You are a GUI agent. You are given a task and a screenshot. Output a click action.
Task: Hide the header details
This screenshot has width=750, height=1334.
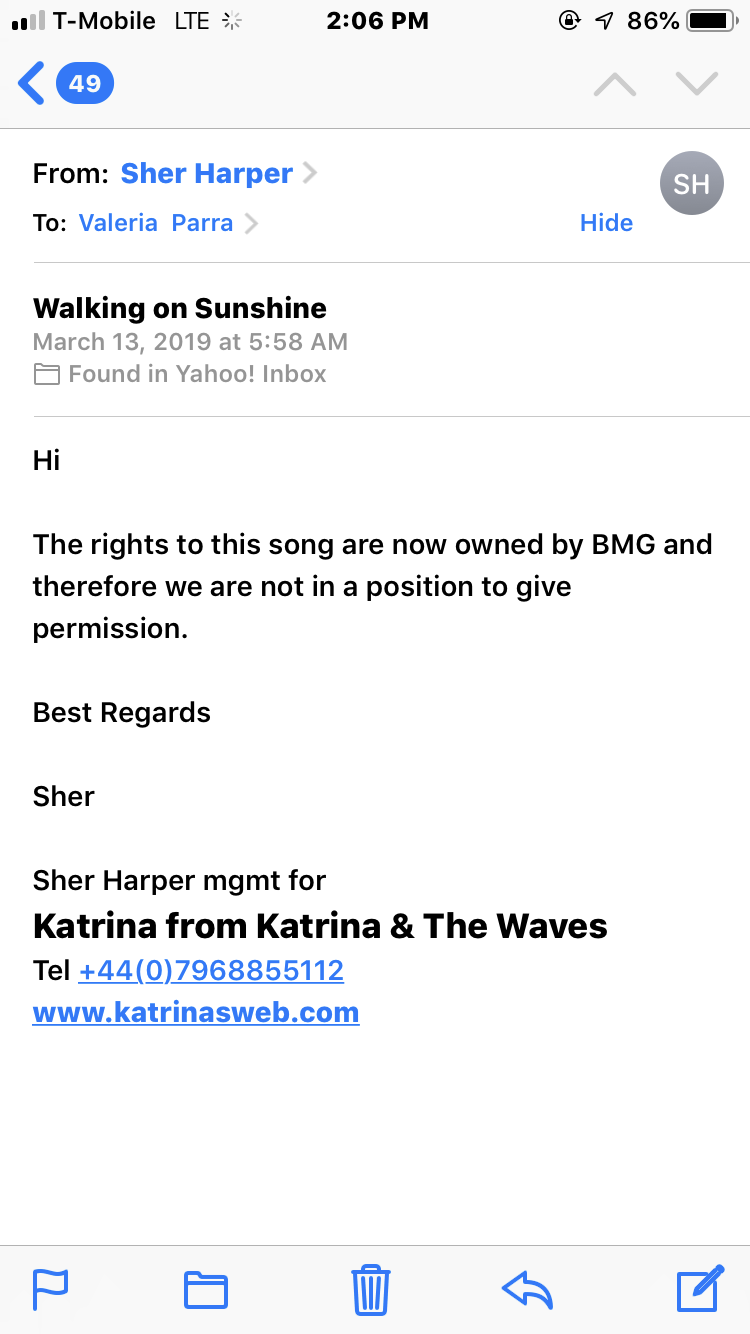606,223
